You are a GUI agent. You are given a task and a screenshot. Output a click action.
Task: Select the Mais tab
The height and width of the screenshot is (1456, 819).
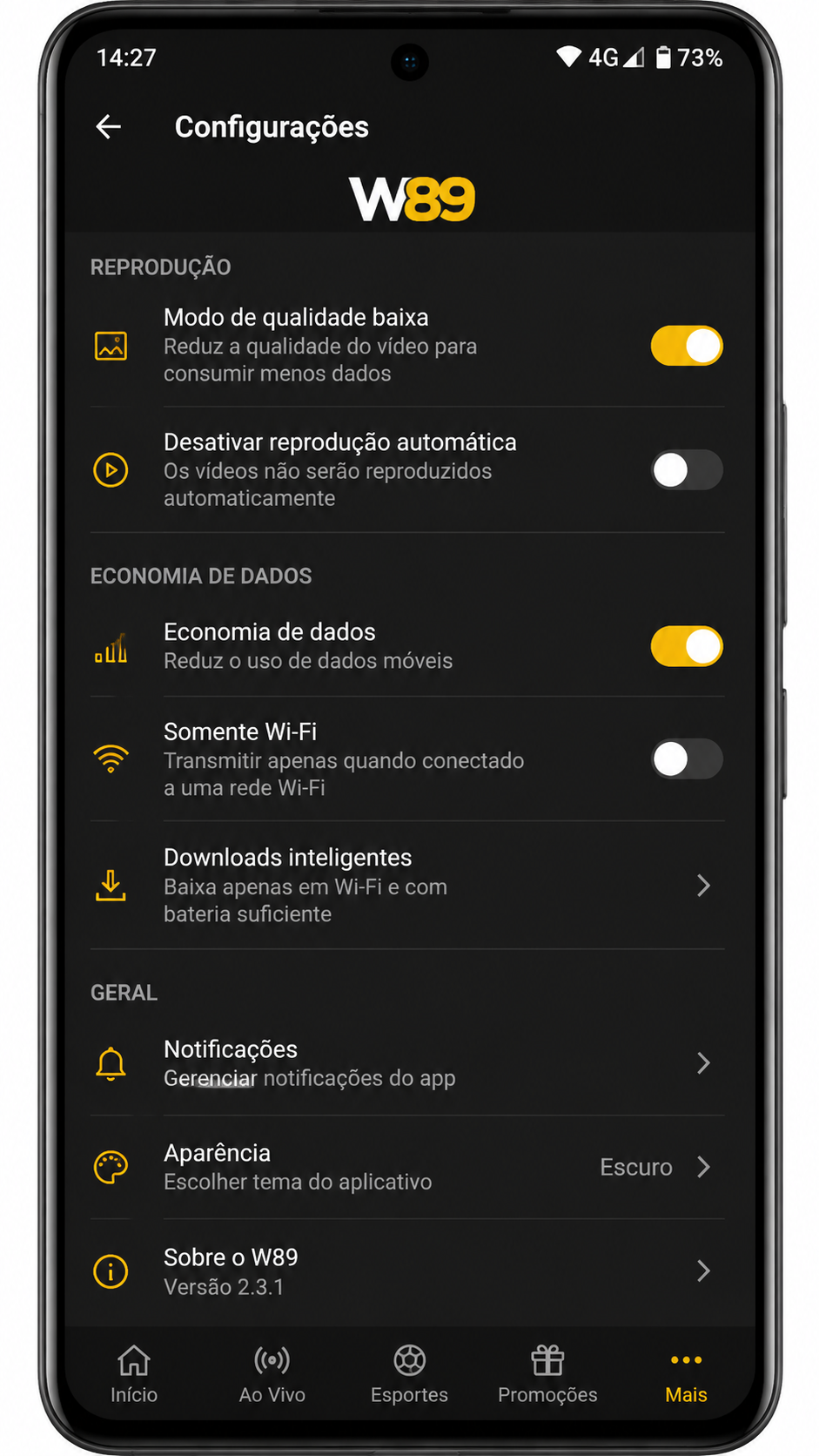click(686, 1374)
